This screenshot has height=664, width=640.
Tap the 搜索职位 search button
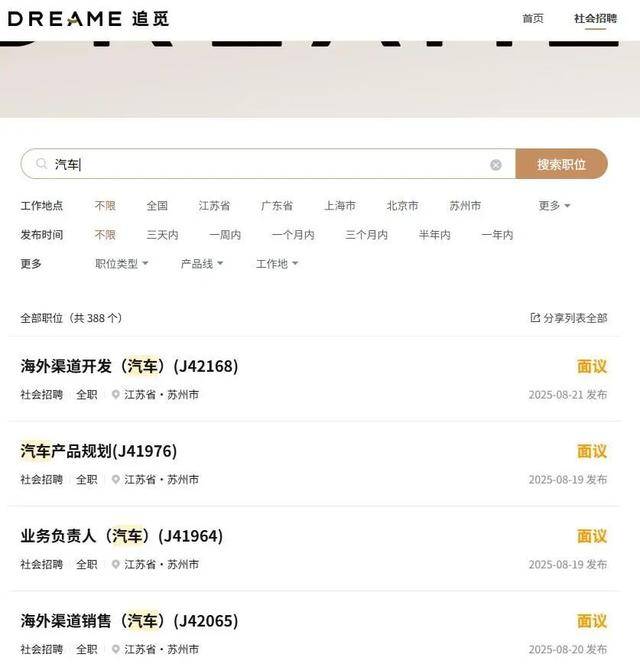(561, 164)
